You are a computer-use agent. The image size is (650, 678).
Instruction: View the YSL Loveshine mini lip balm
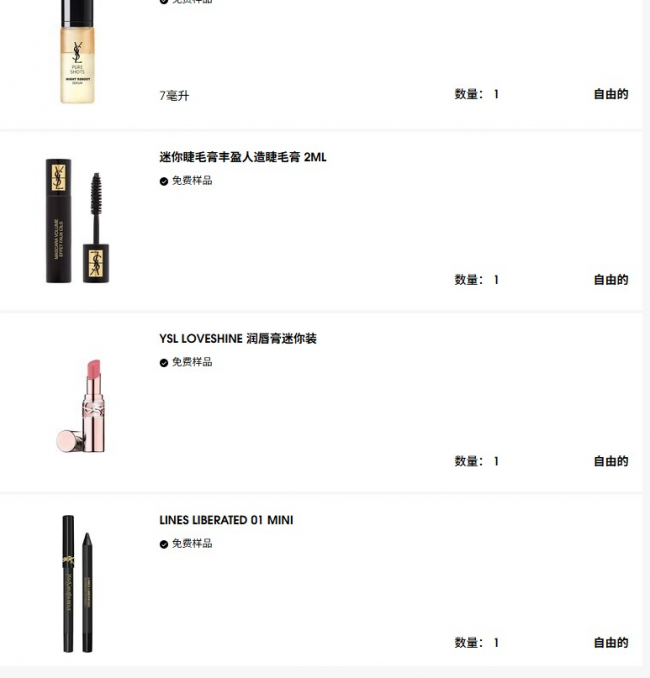point(238,339)
